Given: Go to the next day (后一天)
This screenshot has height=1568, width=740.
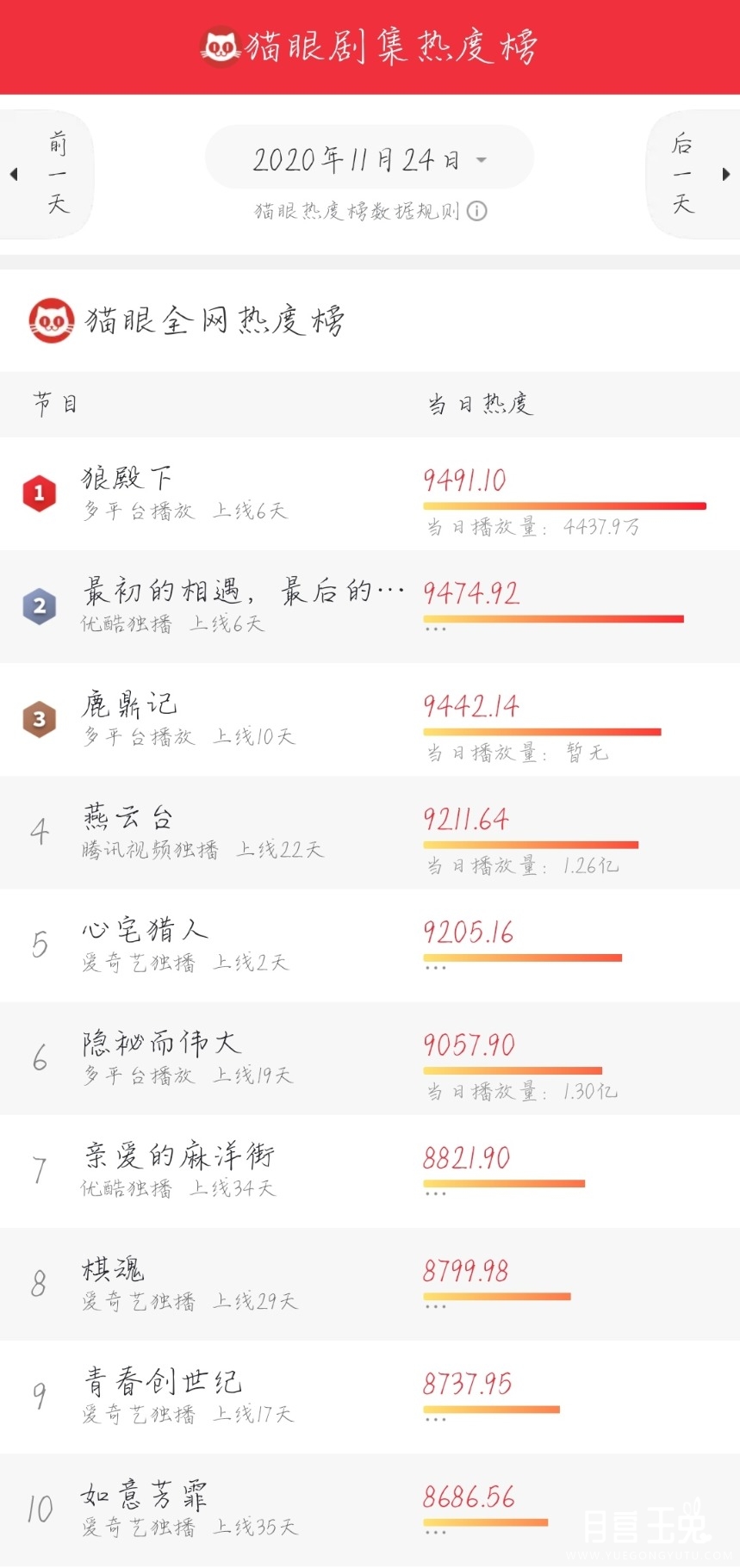Looking at the screenshot, I should click(693, 174).
